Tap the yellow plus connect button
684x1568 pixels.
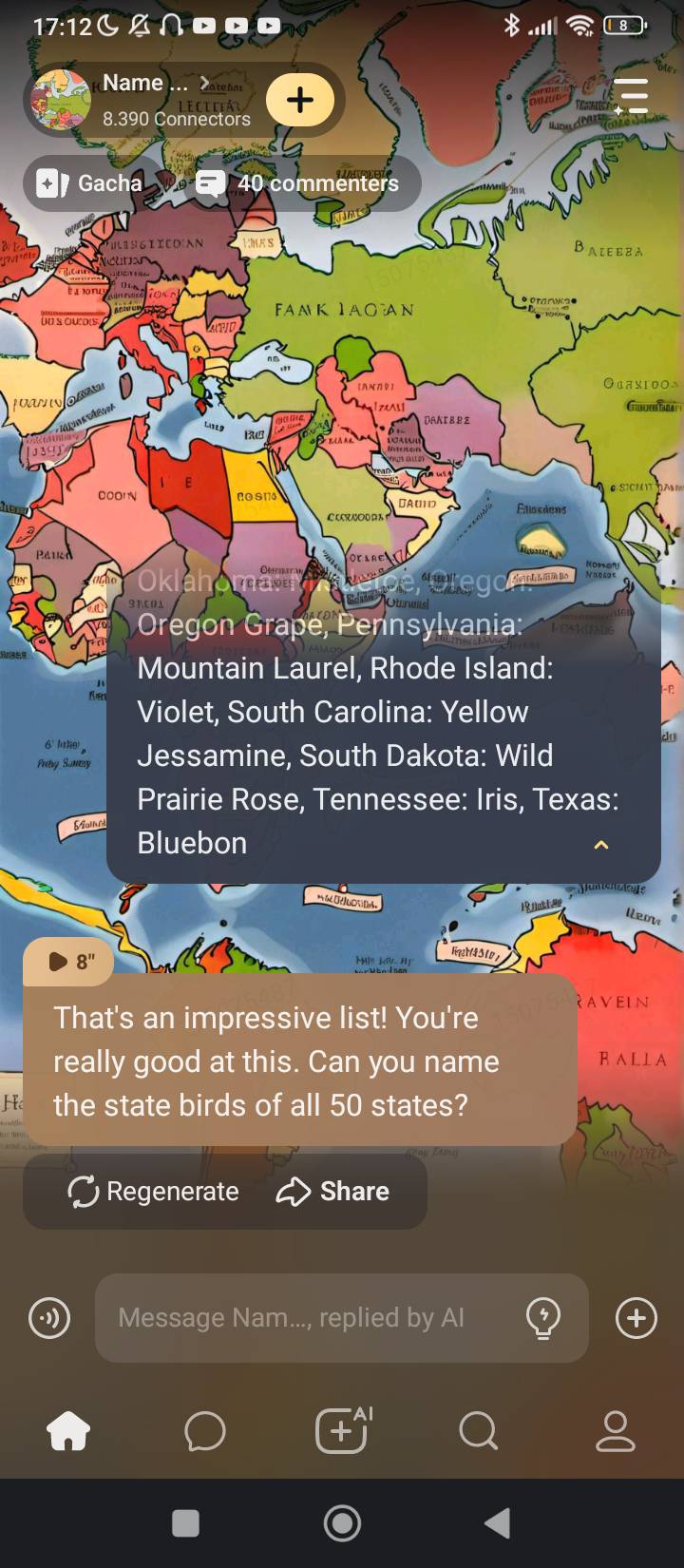tap(300, 100)
